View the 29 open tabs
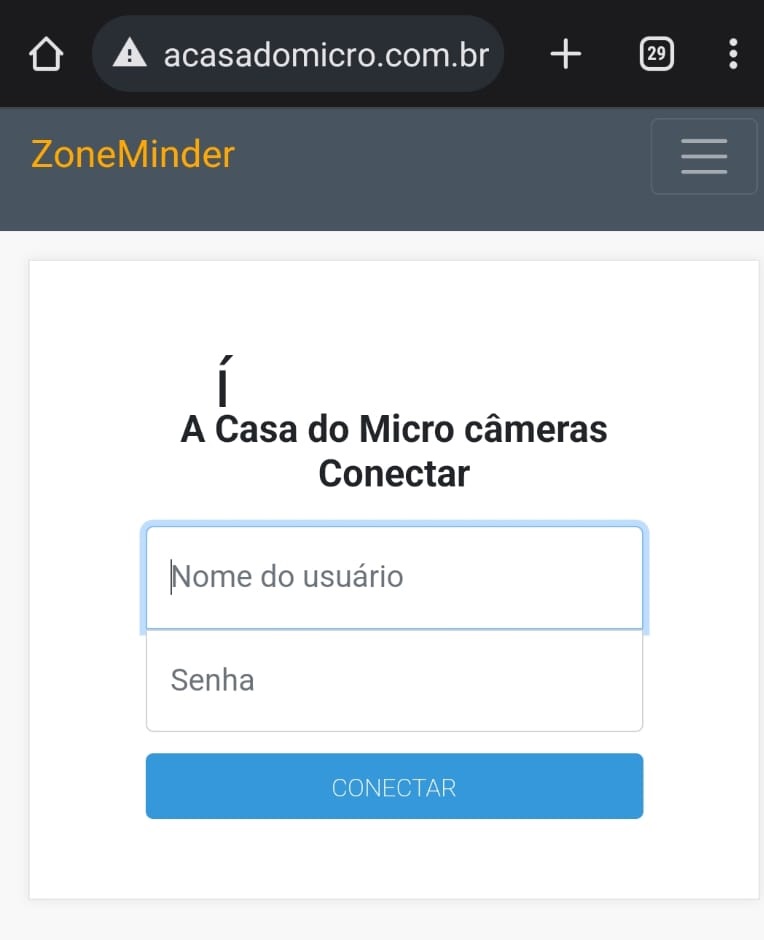Screen dimensions: 764x940 point(656,54)
